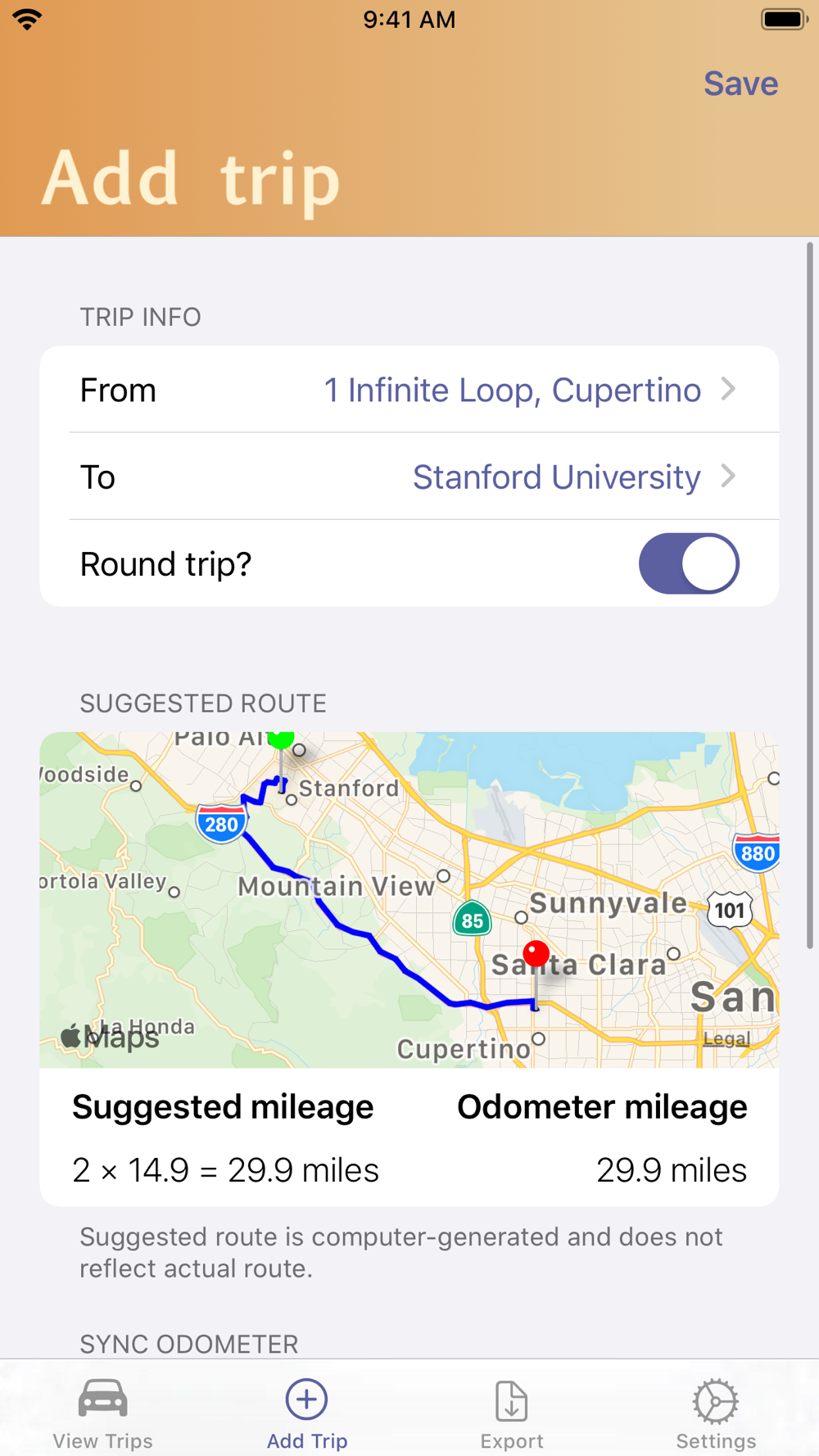This screenshot has width=819, height=1456.
Task: Turn off the Round trip switch
Action: tap(689, 563)
